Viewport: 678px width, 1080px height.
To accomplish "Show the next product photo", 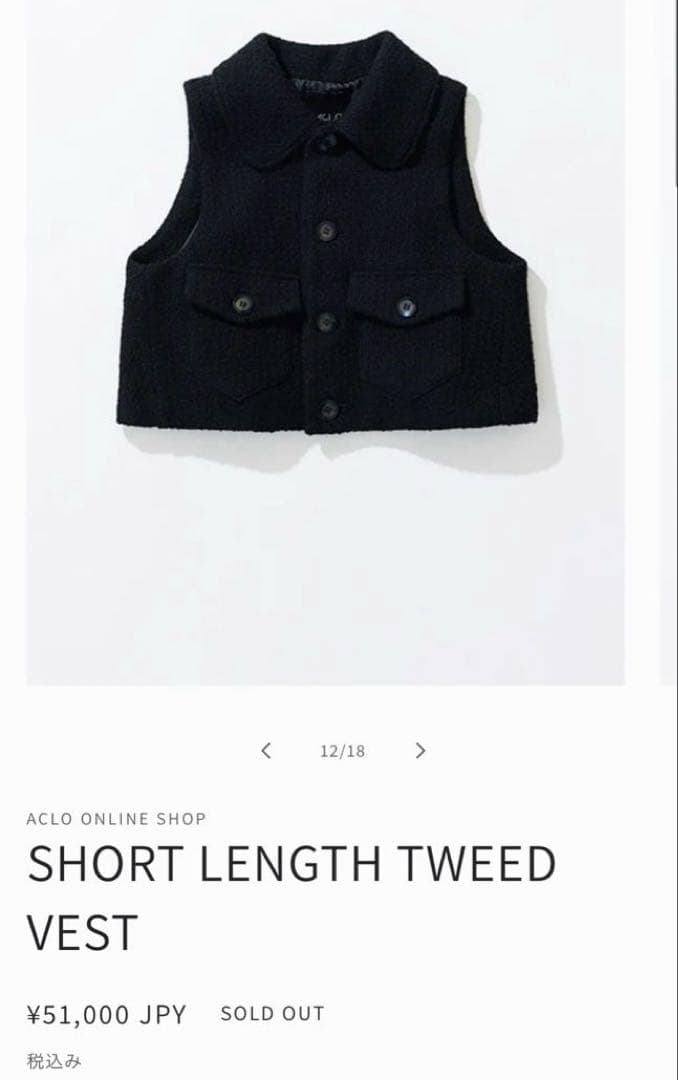I will pos(420,750).
